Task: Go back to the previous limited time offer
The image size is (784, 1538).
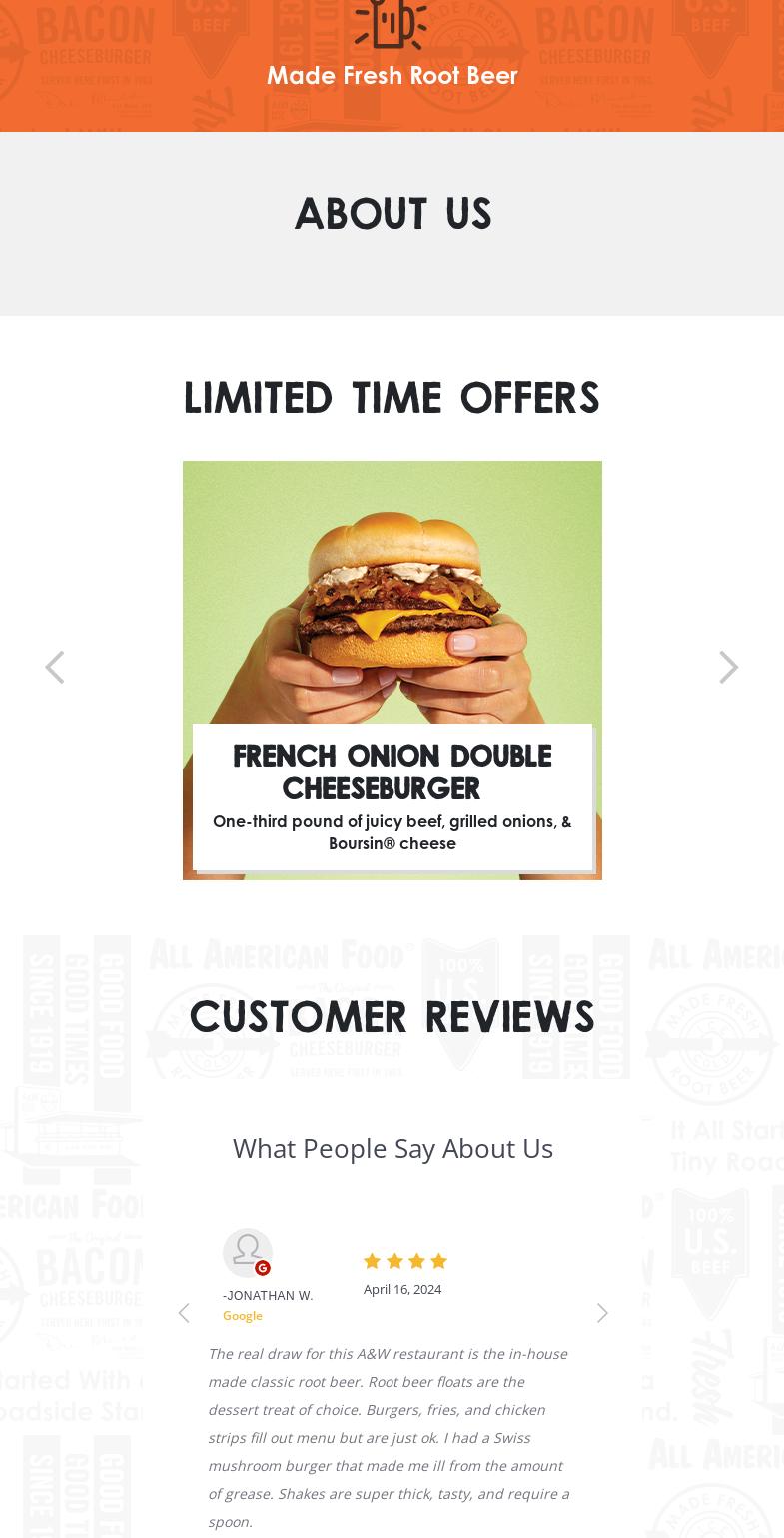Action: pyautogui.click(x=55, y=667)
